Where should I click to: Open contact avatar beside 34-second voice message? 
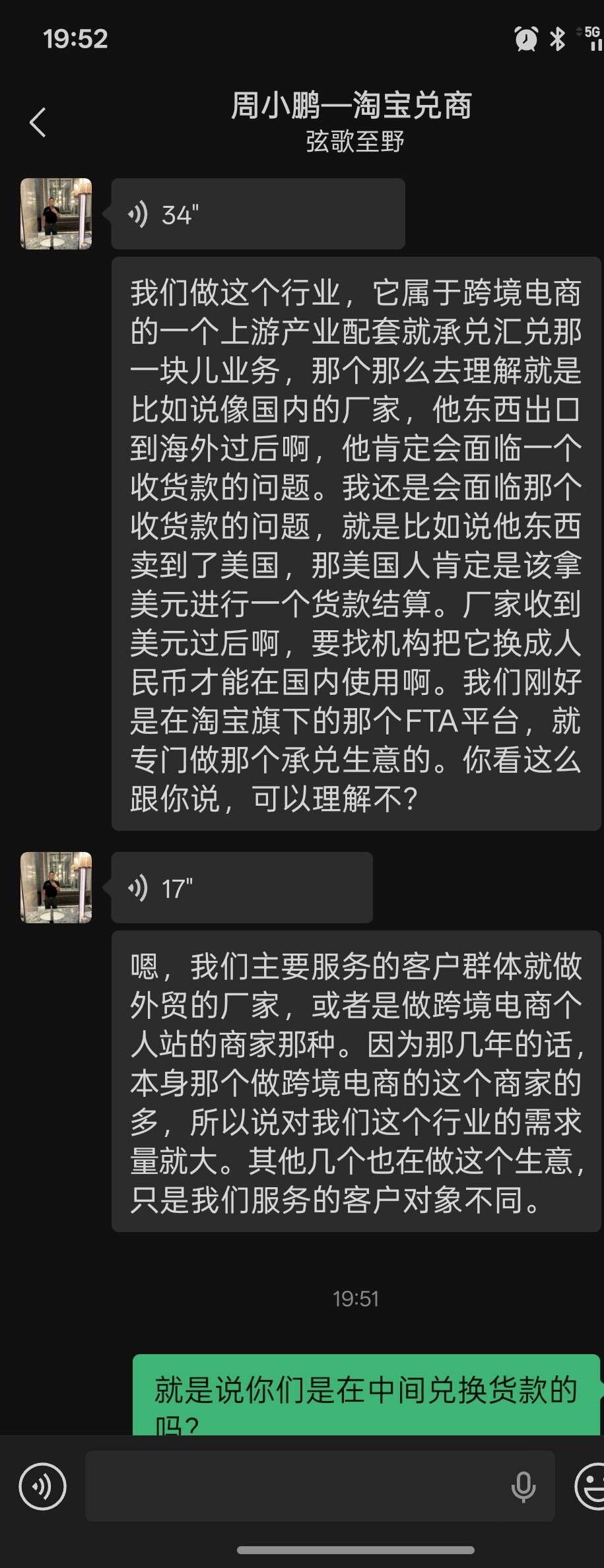(x=56, y=214)
